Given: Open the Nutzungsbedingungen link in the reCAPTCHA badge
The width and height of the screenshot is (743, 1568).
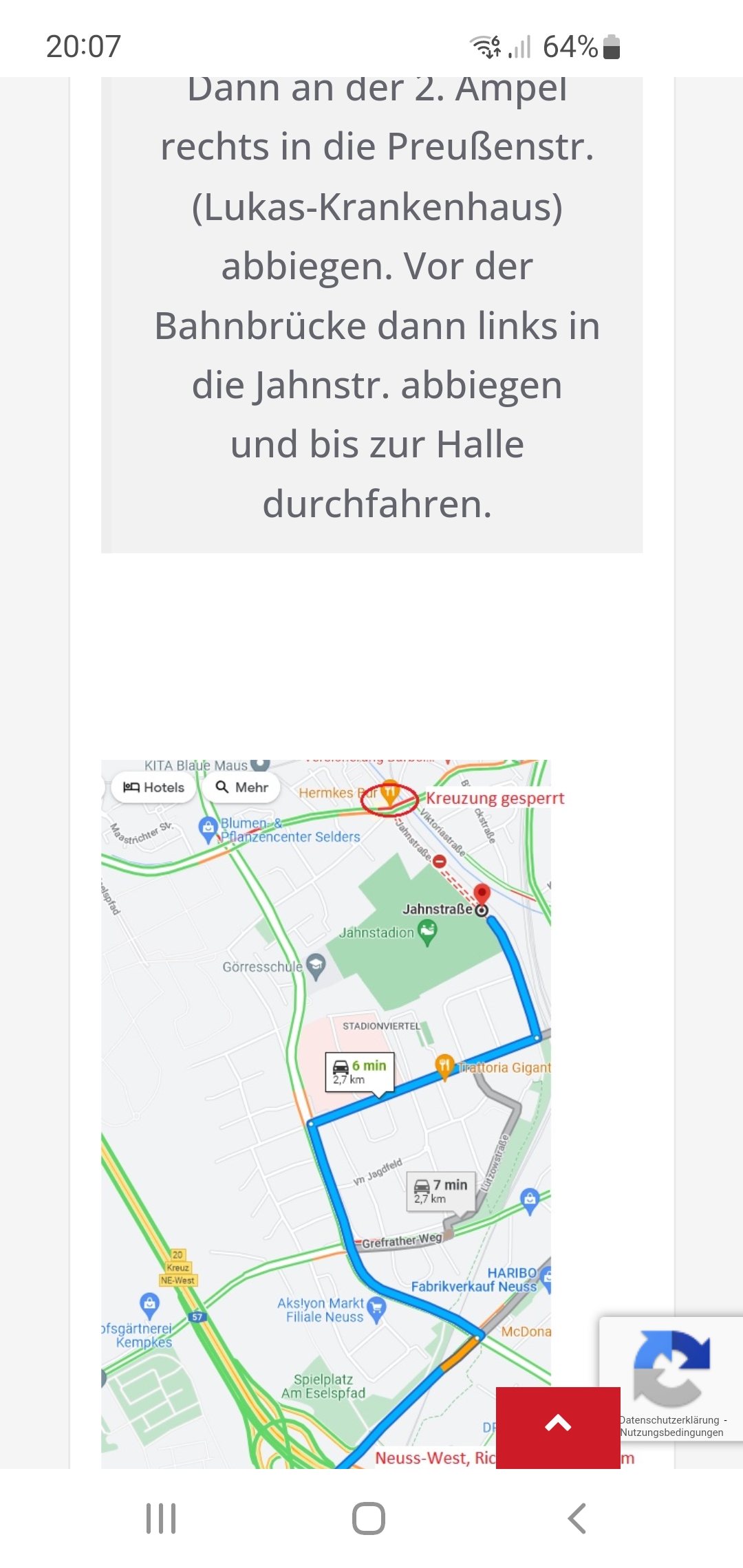Looking at the screenshot, I should (x=672, y=1433).
